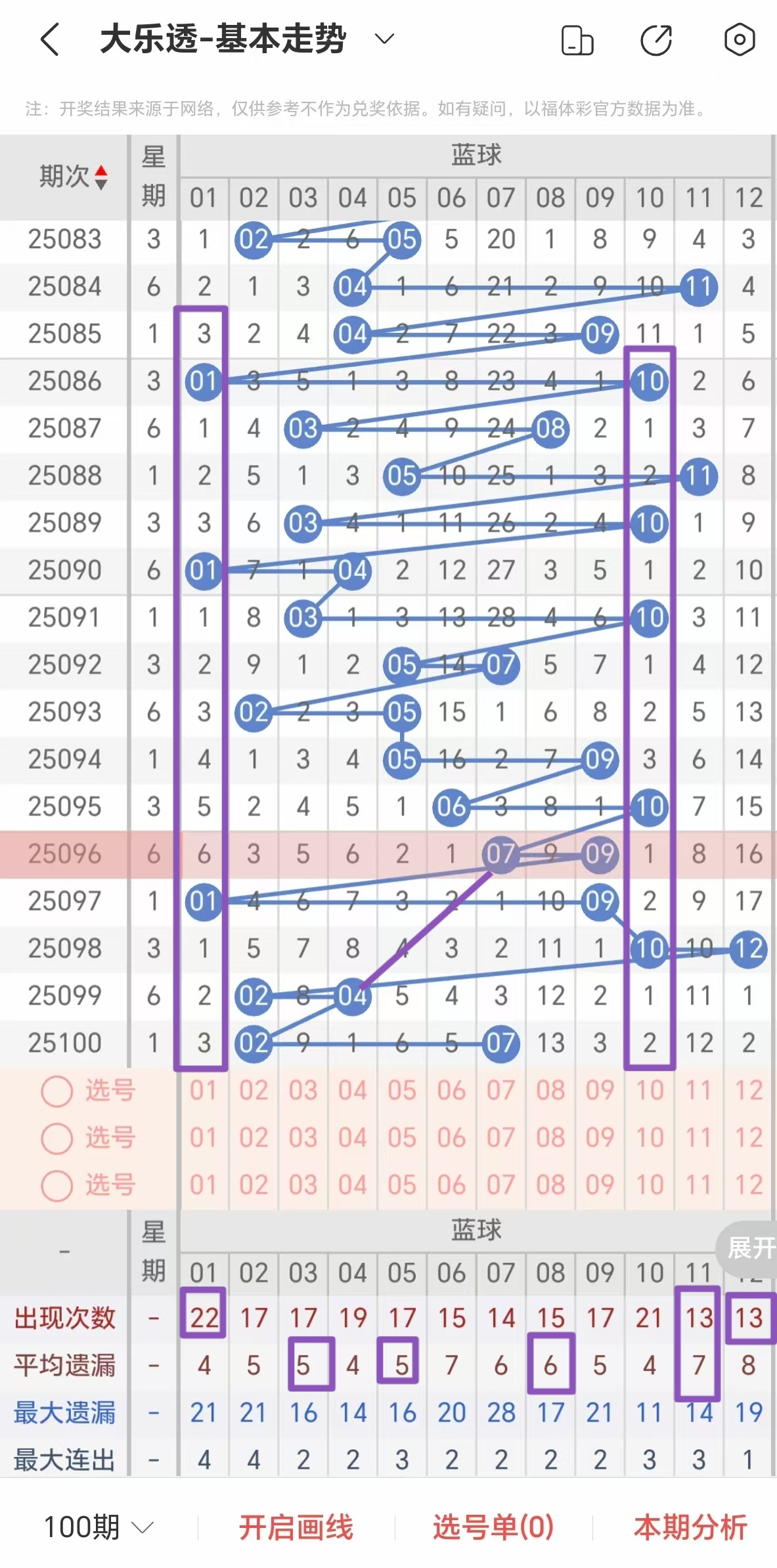Open 选号单(0) selection list
This screenshot has width=777, height=1568.
coord(493,1527)
